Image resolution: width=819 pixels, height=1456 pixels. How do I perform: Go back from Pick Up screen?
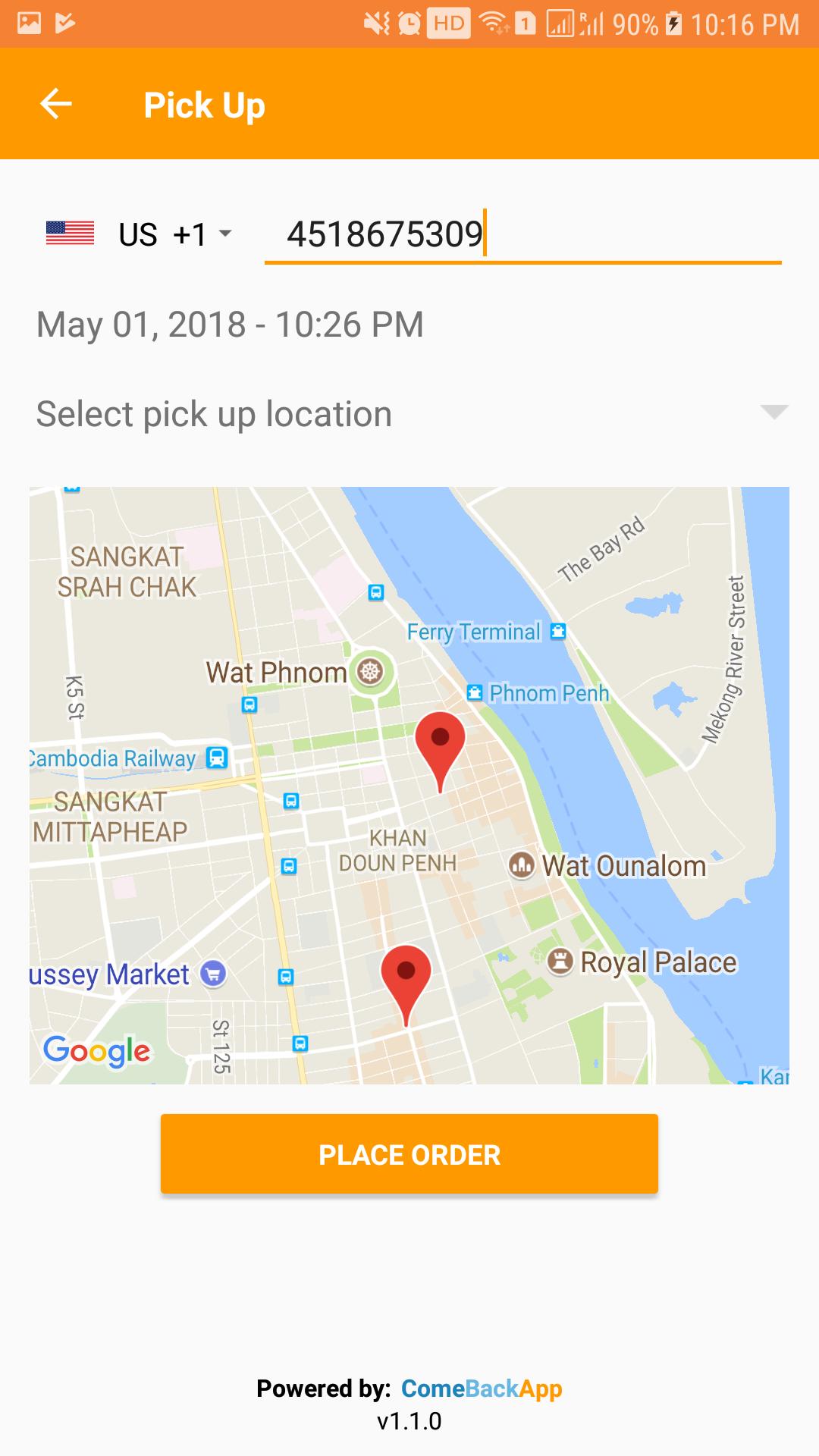55,104
